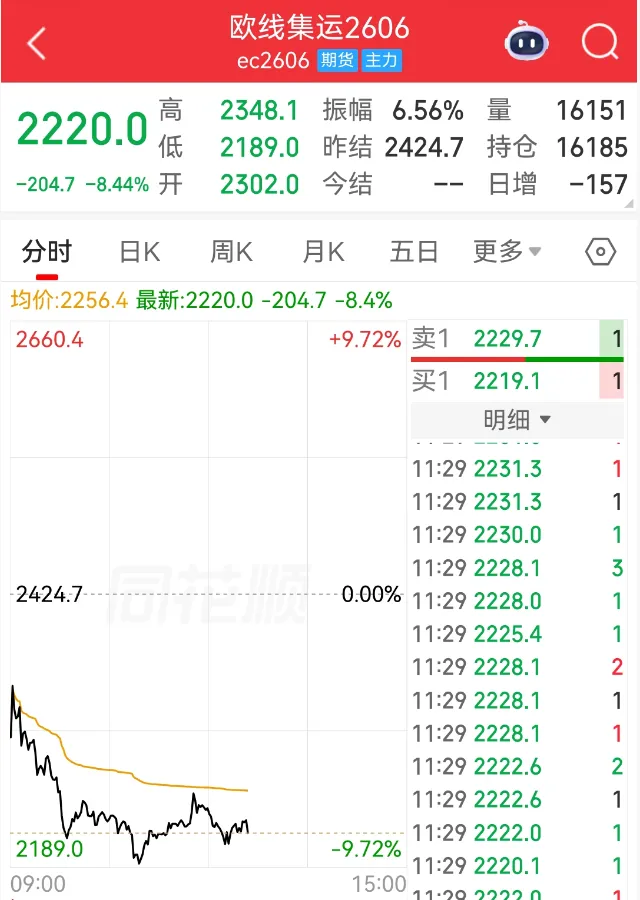Switch to the 周K chart tab

click(x=231, y=252)
